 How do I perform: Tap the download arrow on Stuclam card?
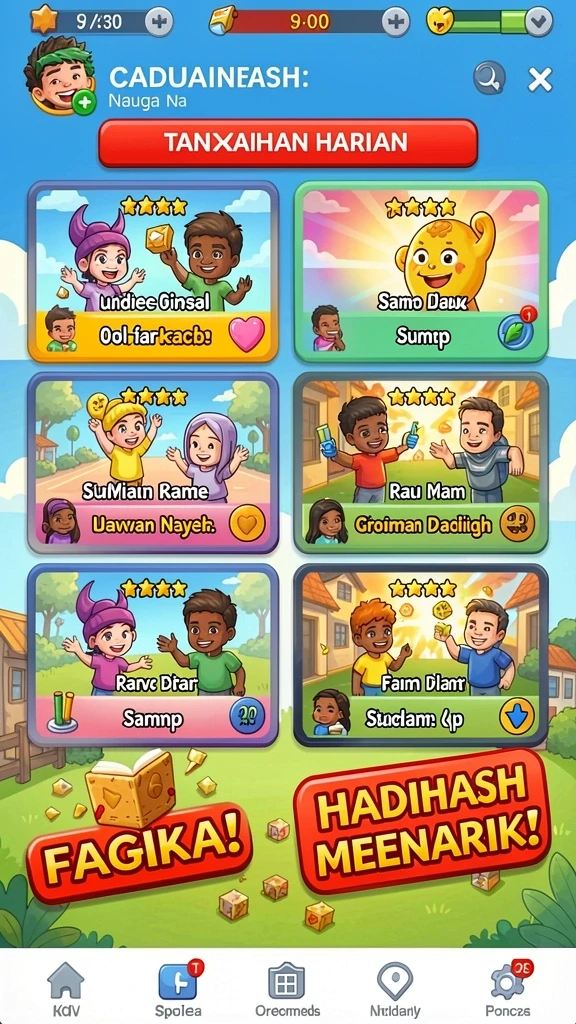coord(517,718)
